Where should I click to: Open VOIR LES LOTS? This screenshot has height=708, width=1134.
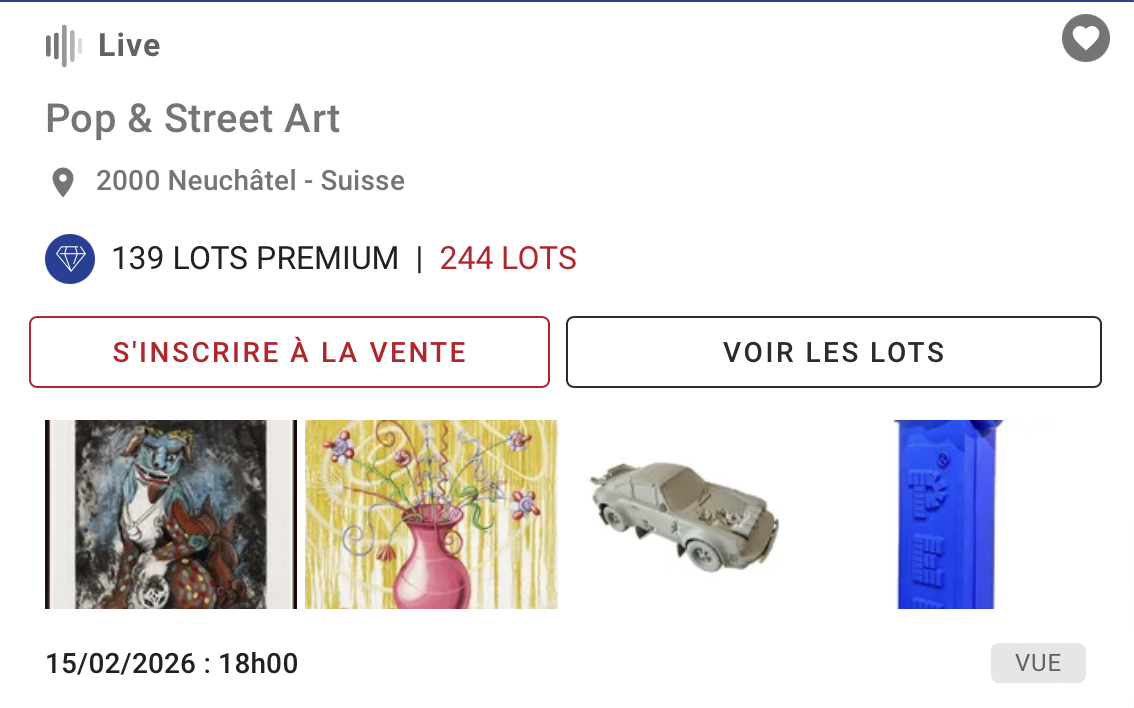pyautogui.click(x=833, y=352)
